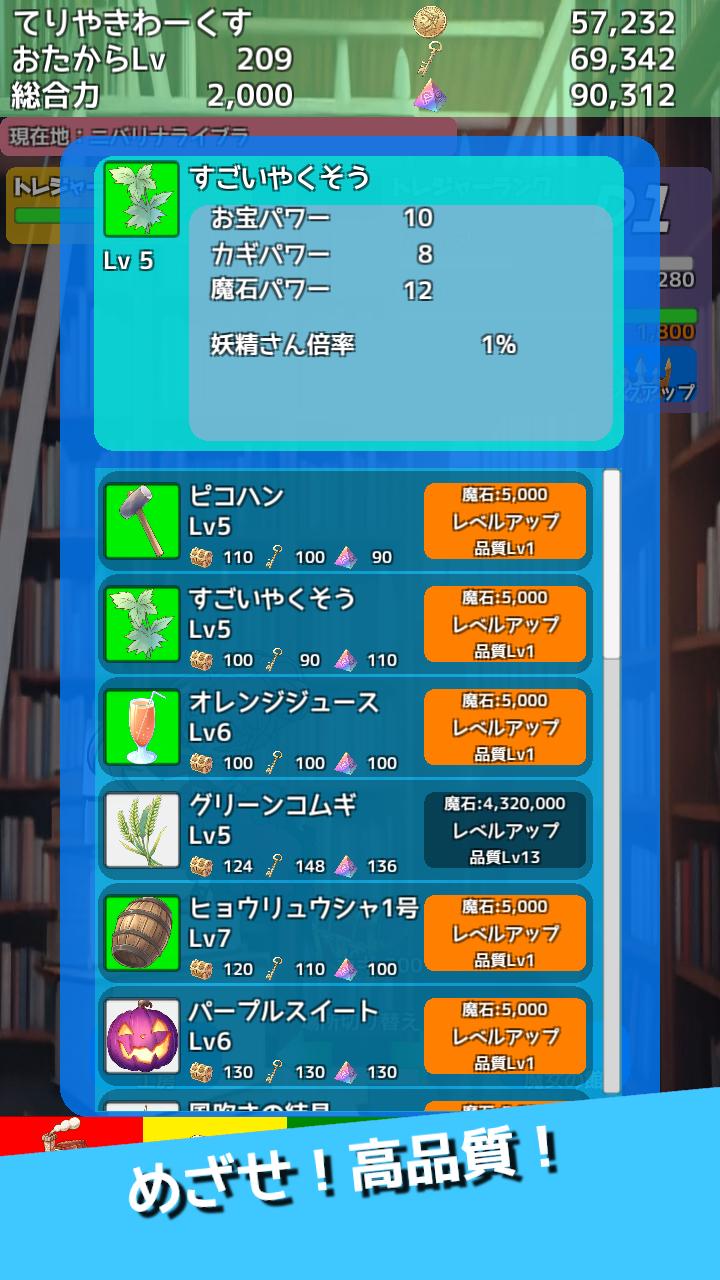This screenshot has height=1280, width=720.
Task: Select the オレンジジュース row
Action: tap(345, 727)
